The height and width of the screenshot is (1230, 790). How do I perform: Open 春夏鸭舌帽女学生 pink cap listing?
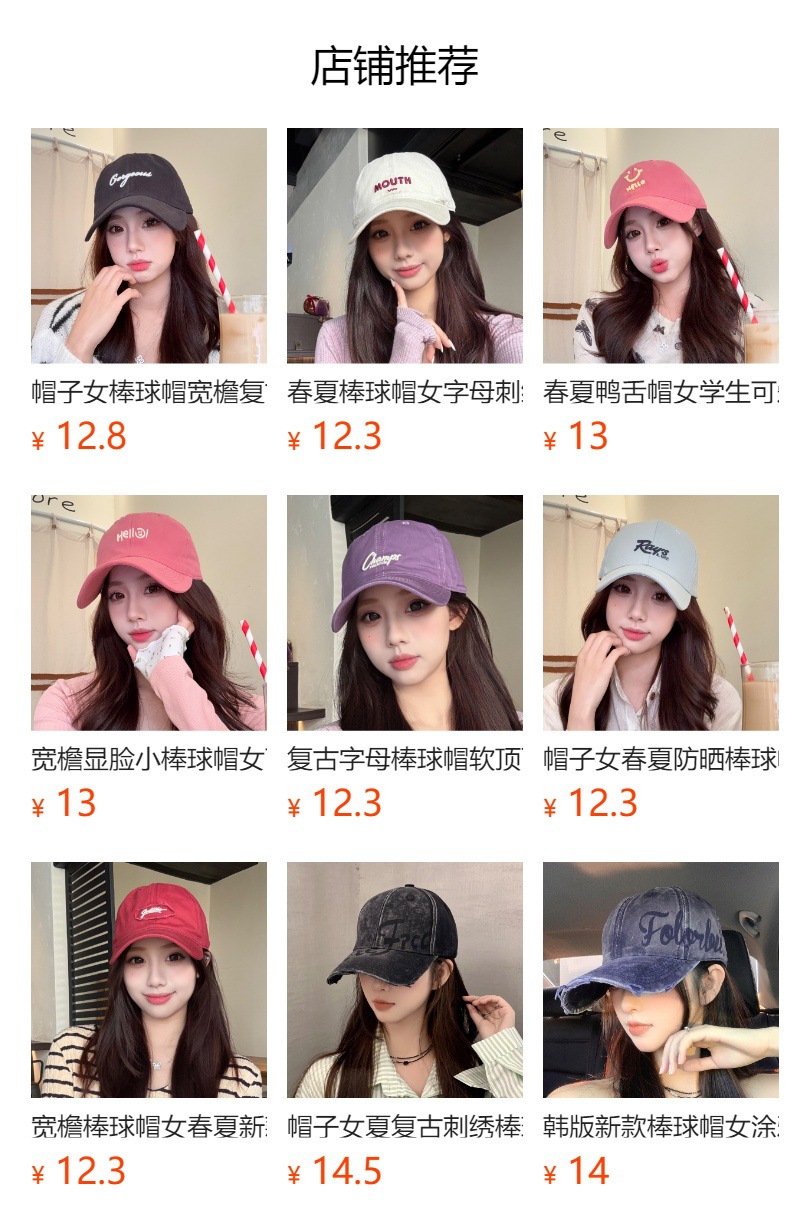point(660,246)
